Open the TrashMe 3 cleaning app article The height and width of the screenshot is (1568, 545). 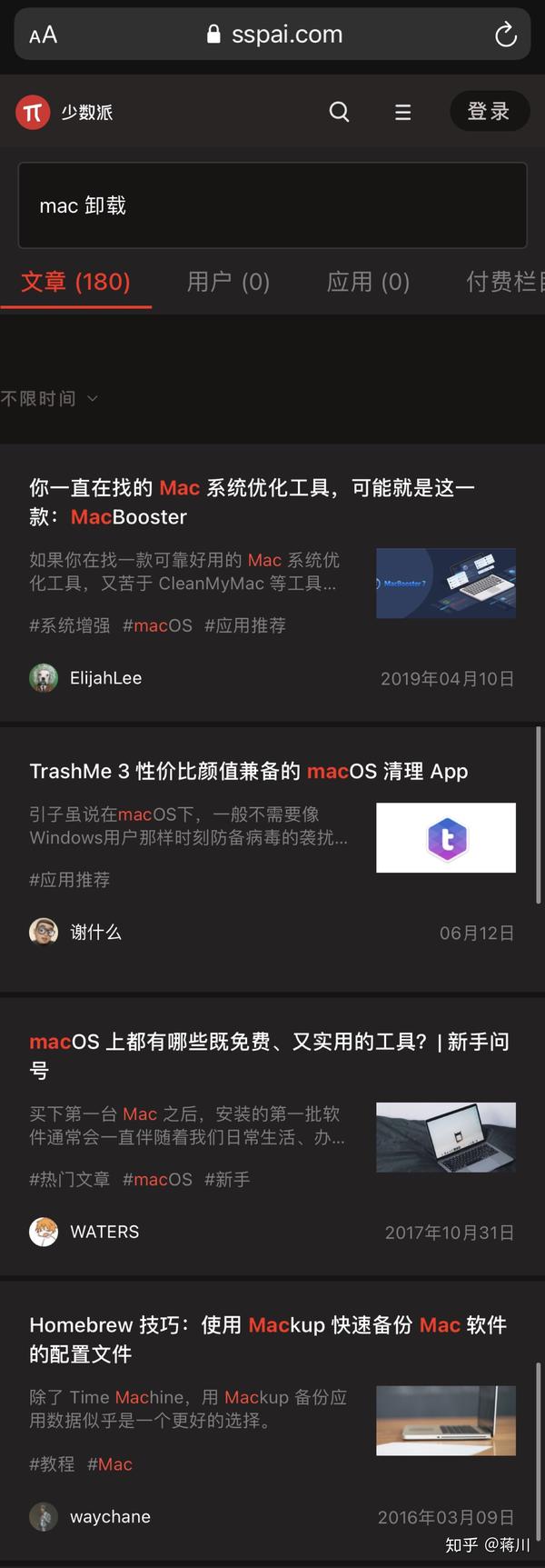(248, 771)
